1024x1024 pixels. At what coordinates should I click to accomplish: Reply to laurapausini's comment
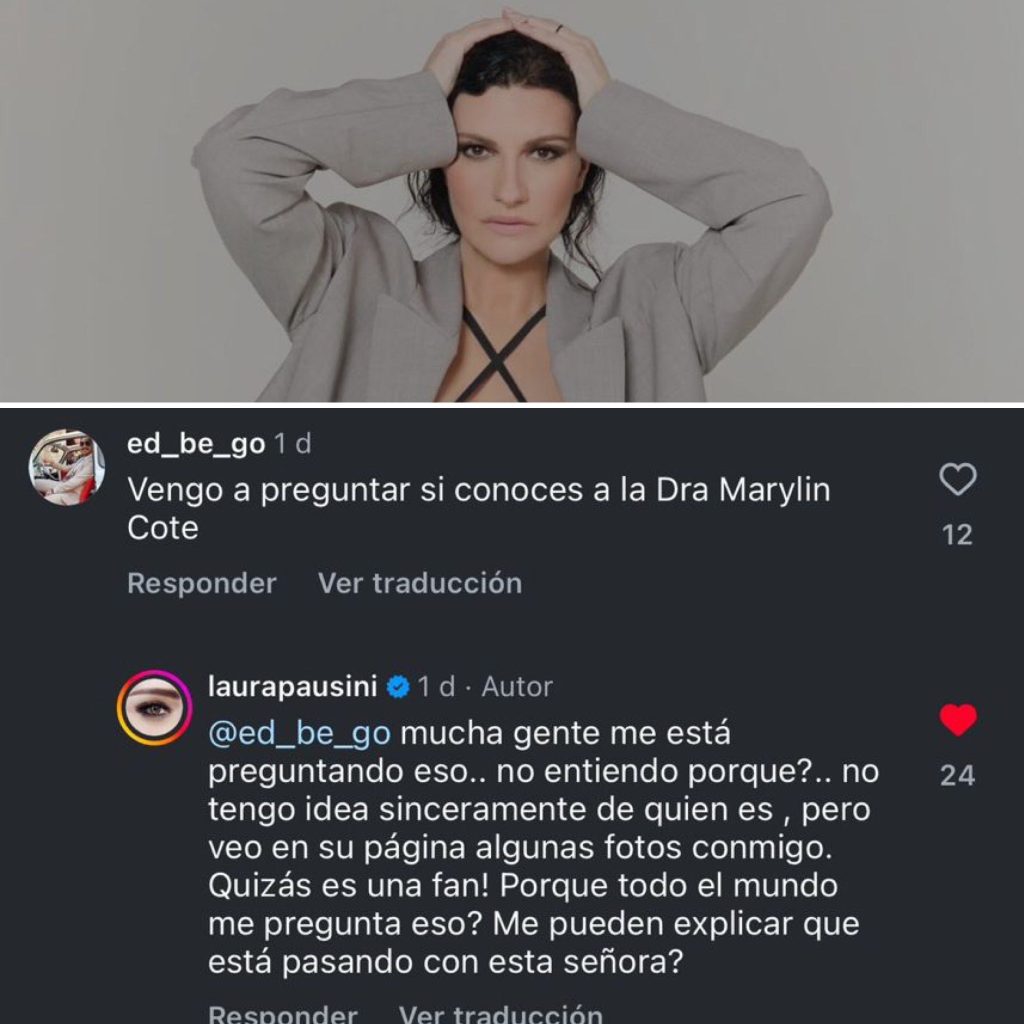[x=282, y=1014]
